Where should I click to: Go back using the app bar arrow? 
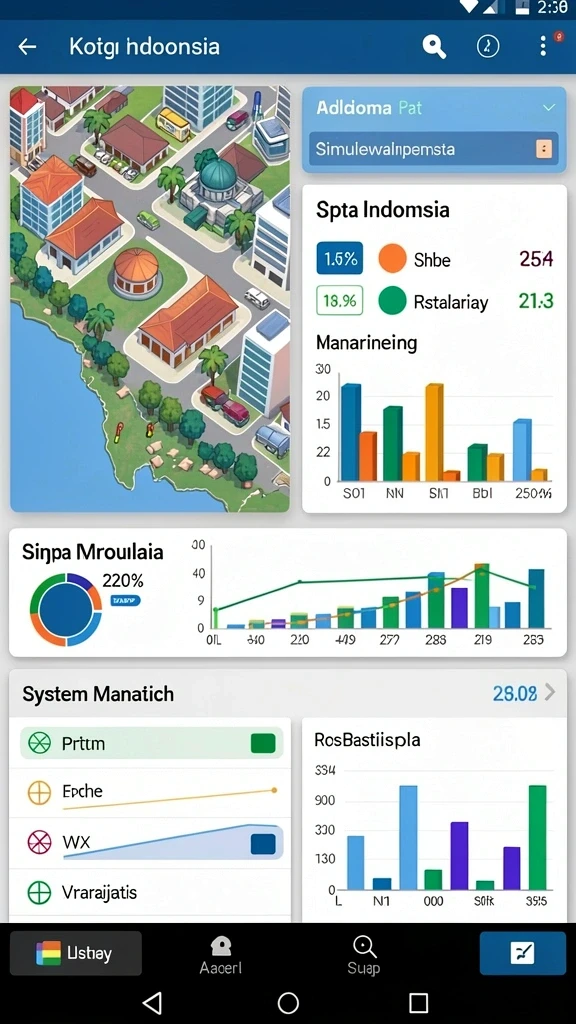tap(27, 46)
